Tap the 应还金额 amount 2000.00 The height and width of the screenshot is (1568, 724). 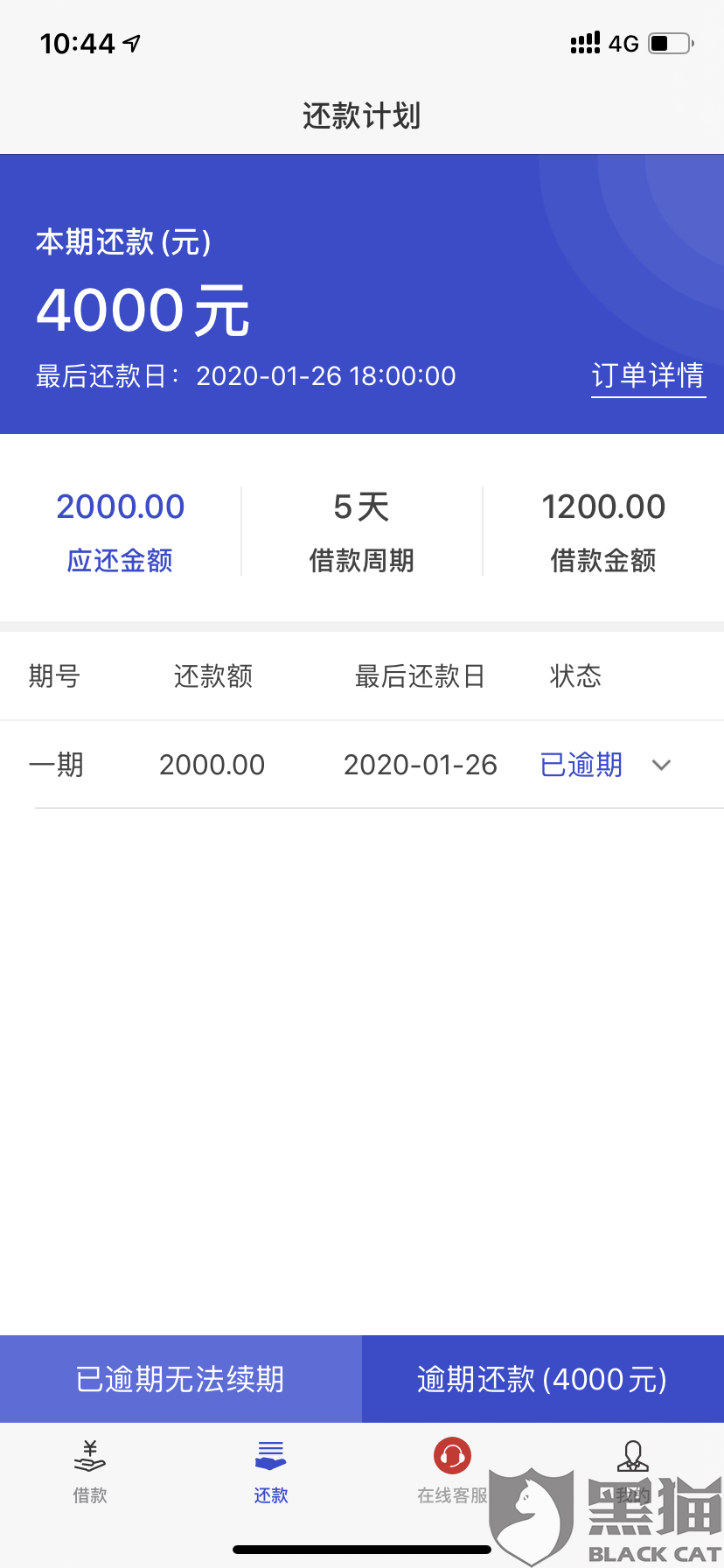click(120, 506)
